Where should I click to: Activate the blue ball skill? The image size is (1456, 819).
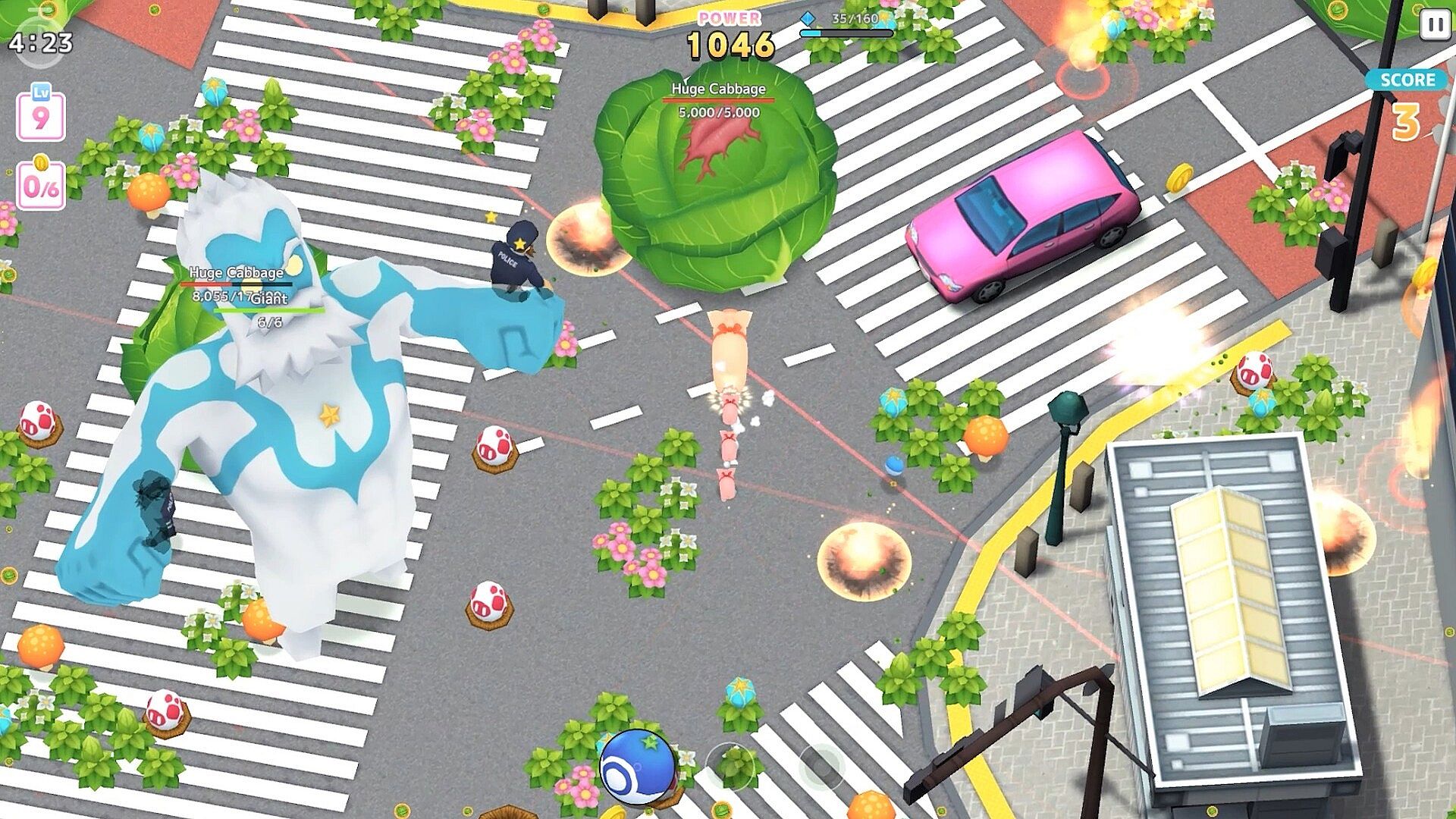coord(636,766)
